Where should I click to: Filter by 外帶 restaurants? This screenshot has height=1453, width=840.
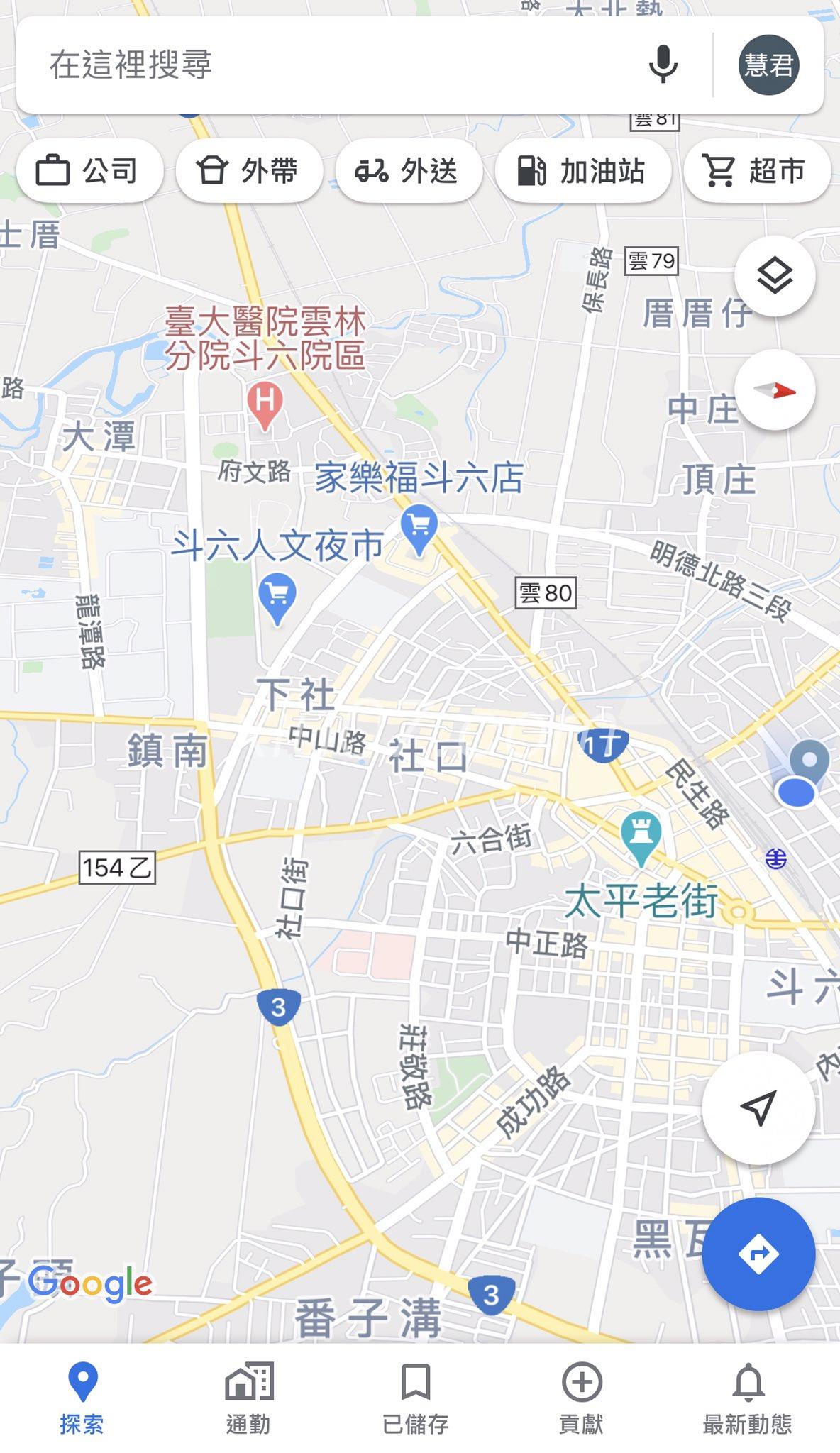point(249,171)
